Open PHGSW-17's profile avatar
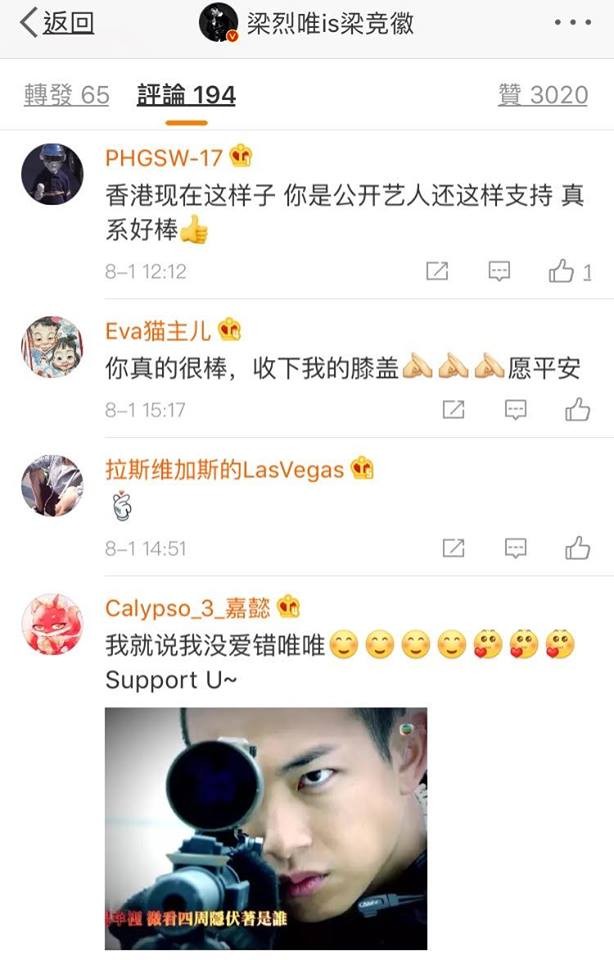 click(52, 173)
